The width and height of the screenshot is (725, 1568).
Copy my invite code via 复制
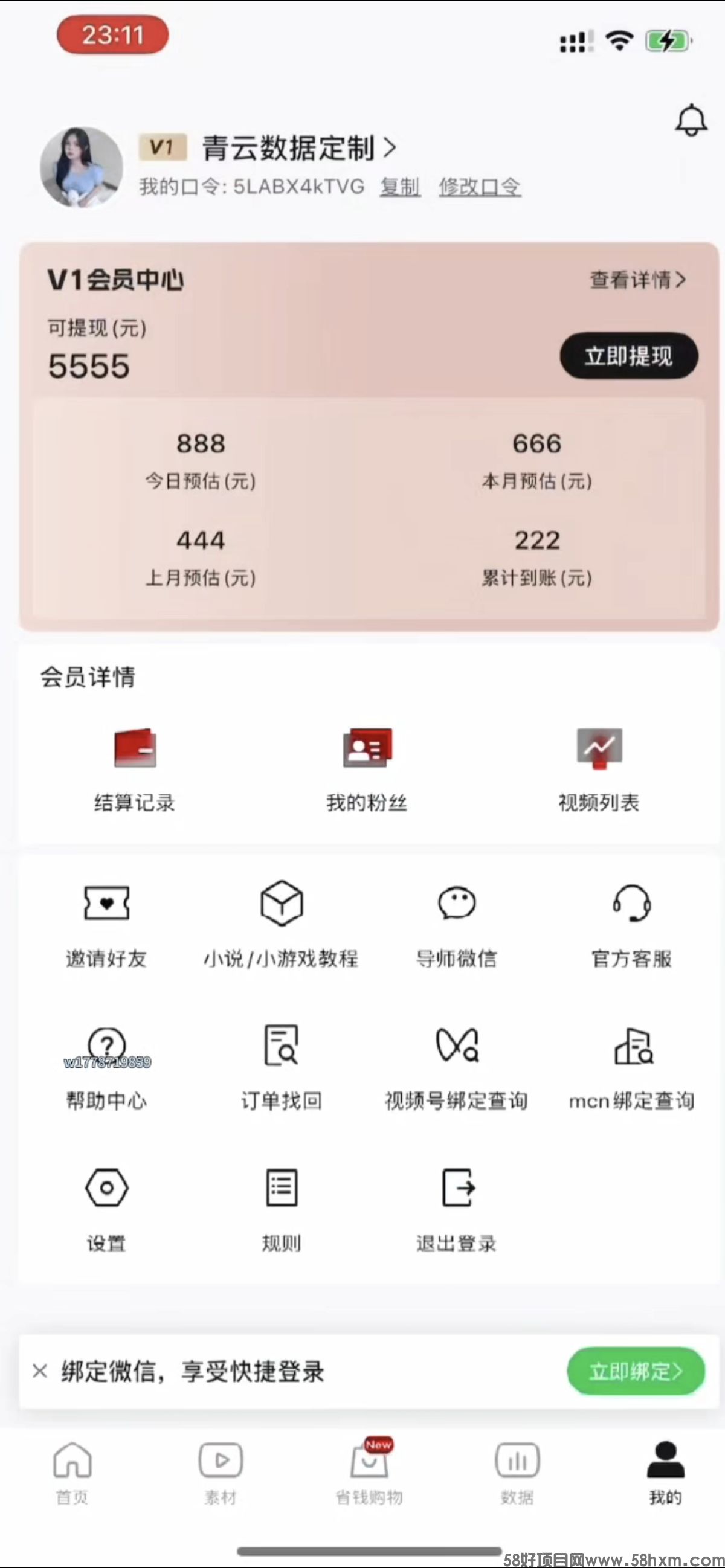coord(400,187)
